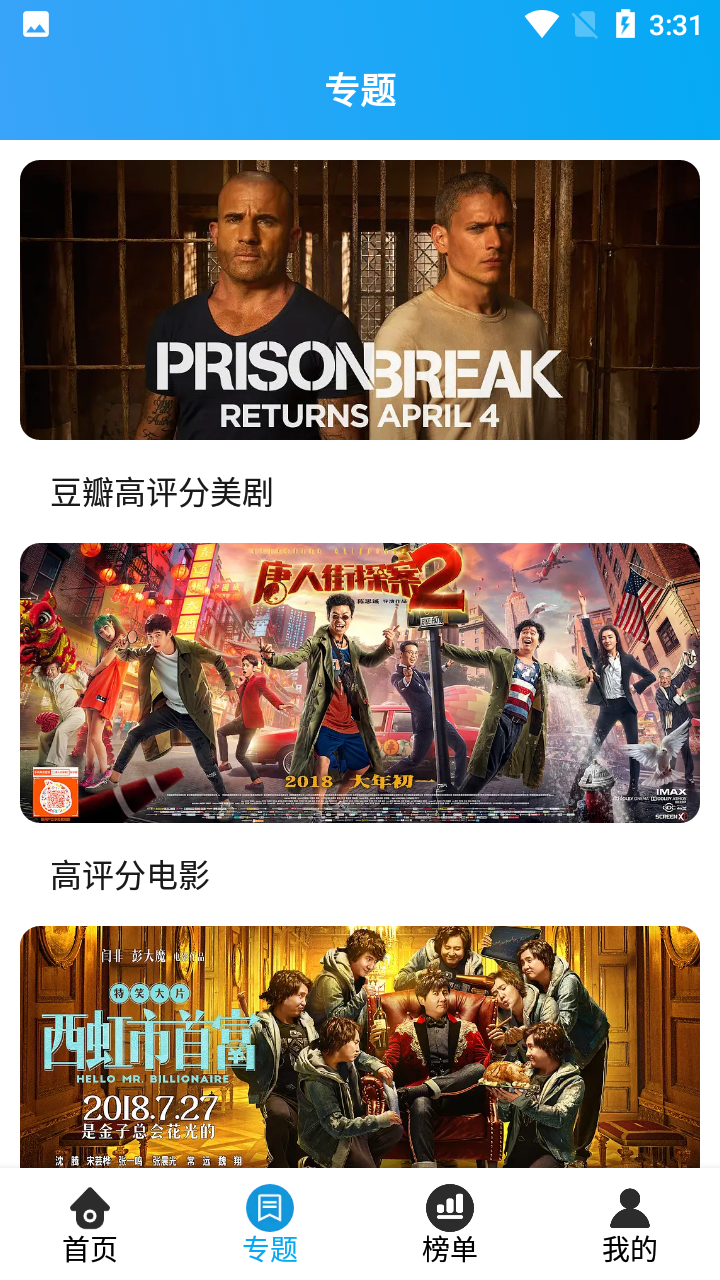
Task: Select the 专题 topics icon
Action: [270, 1210]
